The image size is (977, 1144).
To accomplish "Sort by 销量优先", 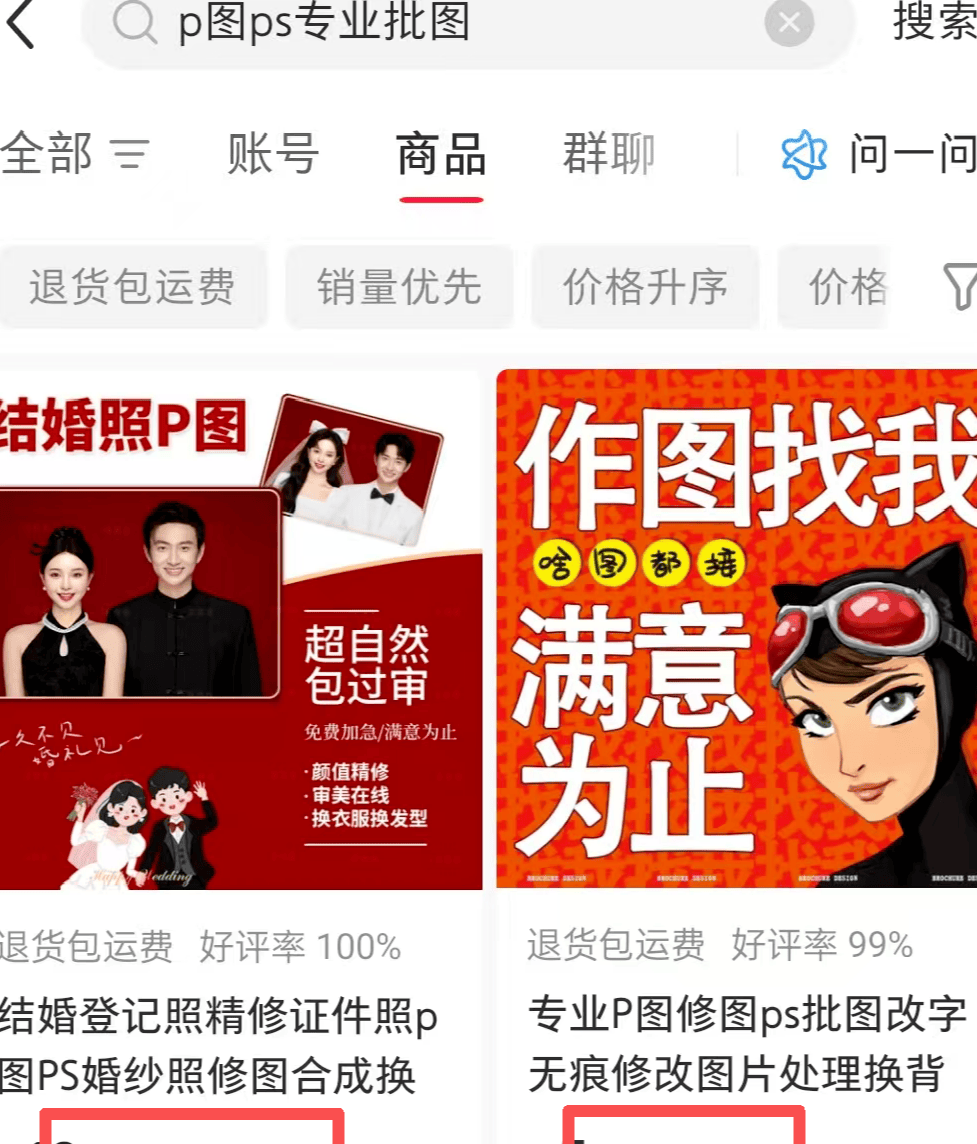I will 399,287.
